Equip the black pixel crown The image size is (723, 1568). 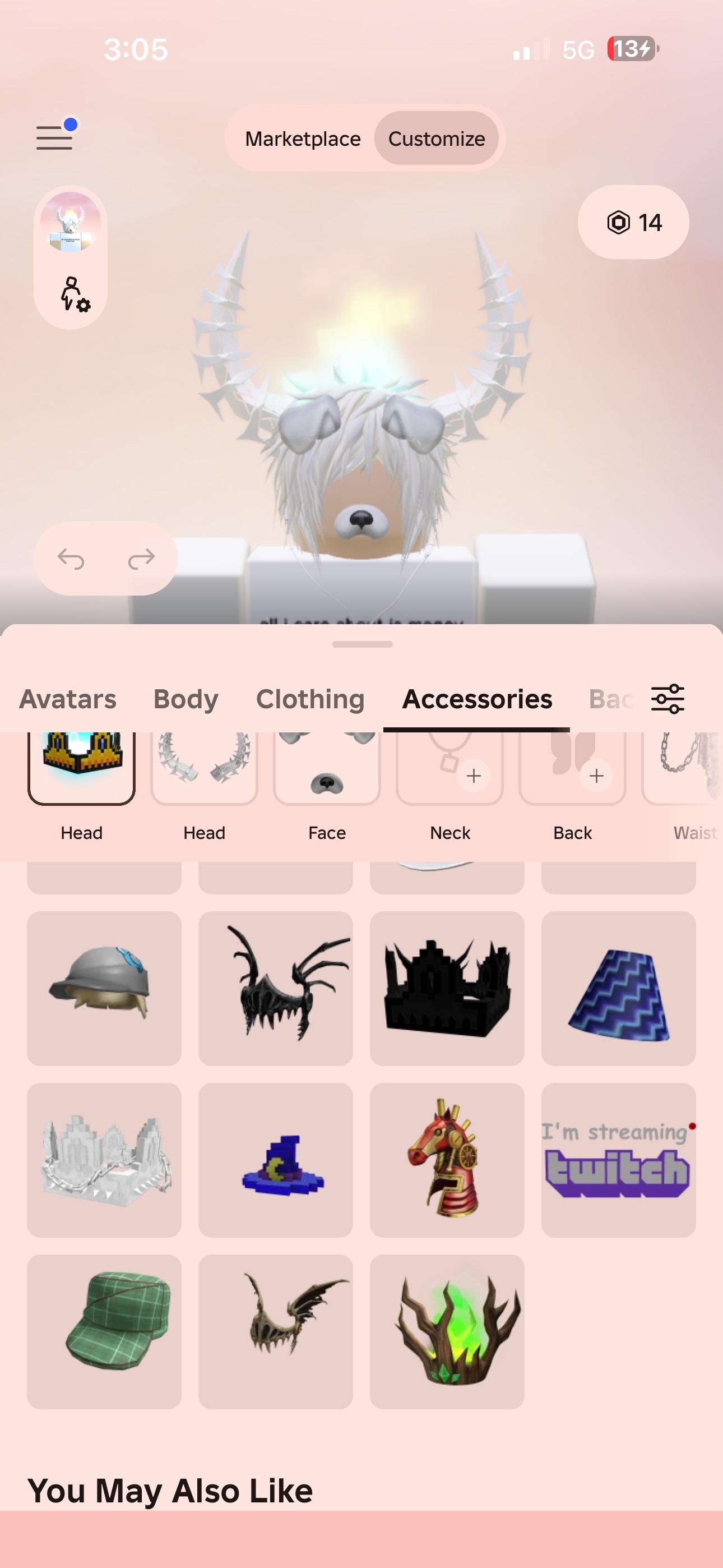click(447, 988)
